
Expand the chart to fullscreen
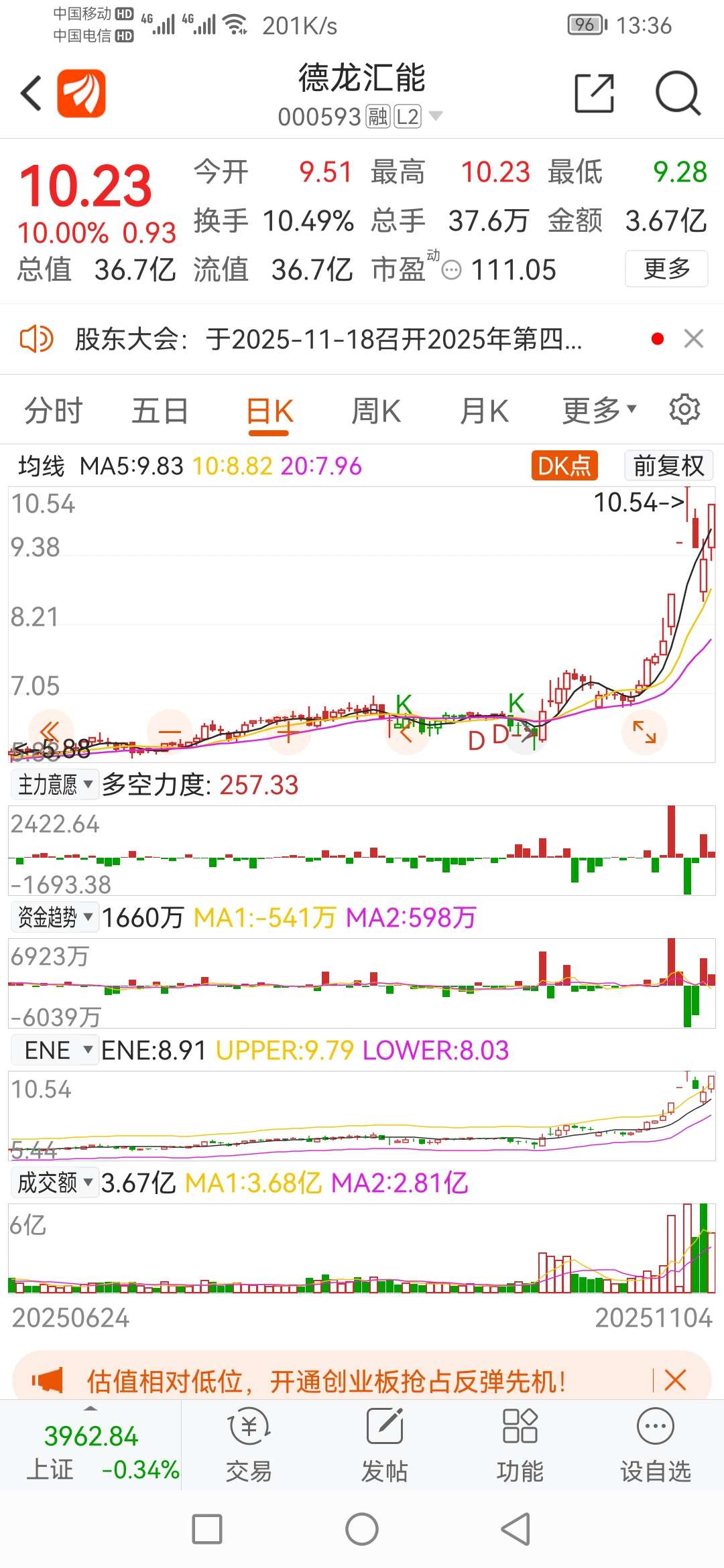click(x=644, y=732)
